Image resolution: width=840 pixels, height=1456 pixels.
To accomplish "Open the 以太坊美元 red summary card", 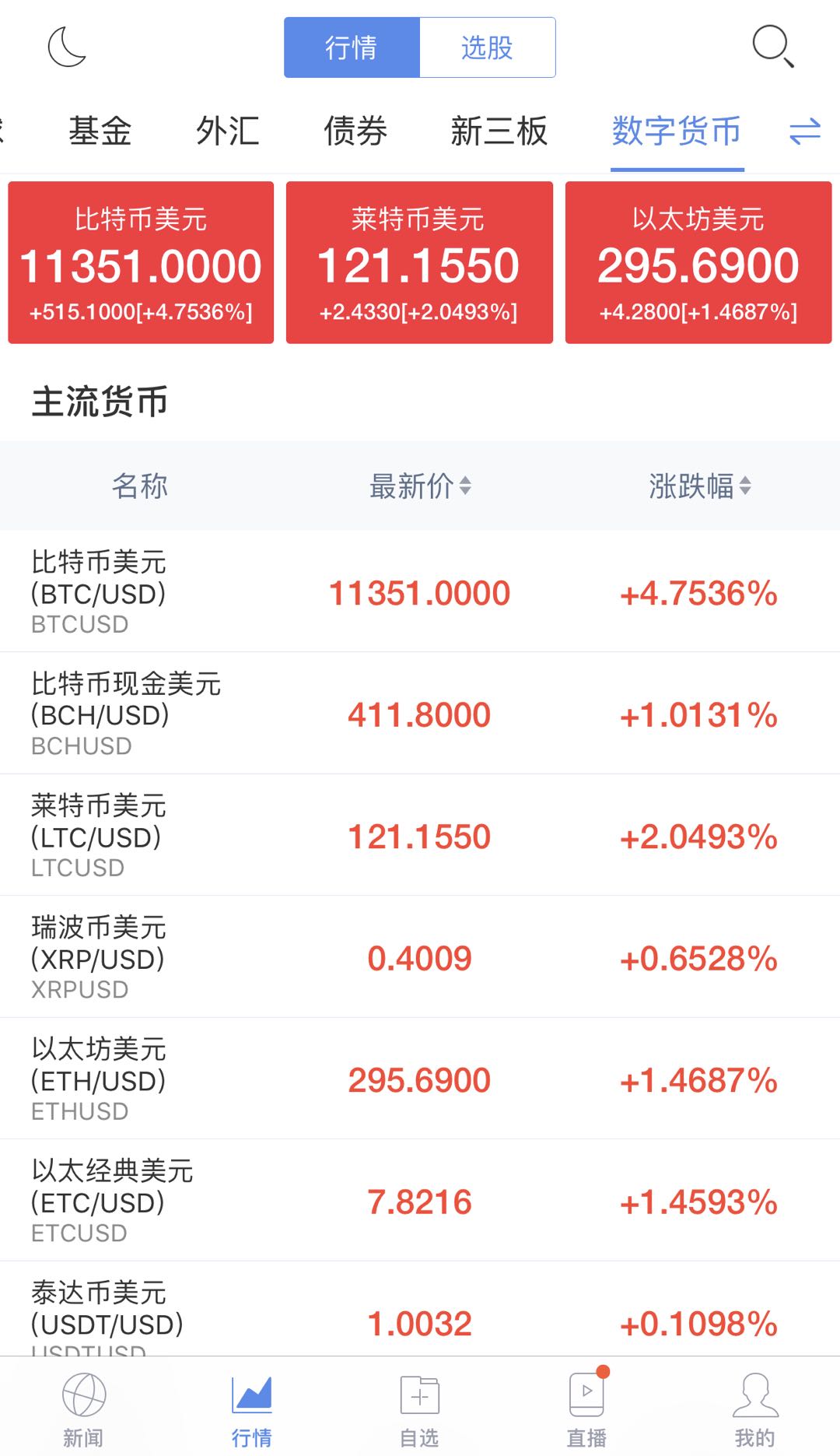I will [x=698, y=262].
